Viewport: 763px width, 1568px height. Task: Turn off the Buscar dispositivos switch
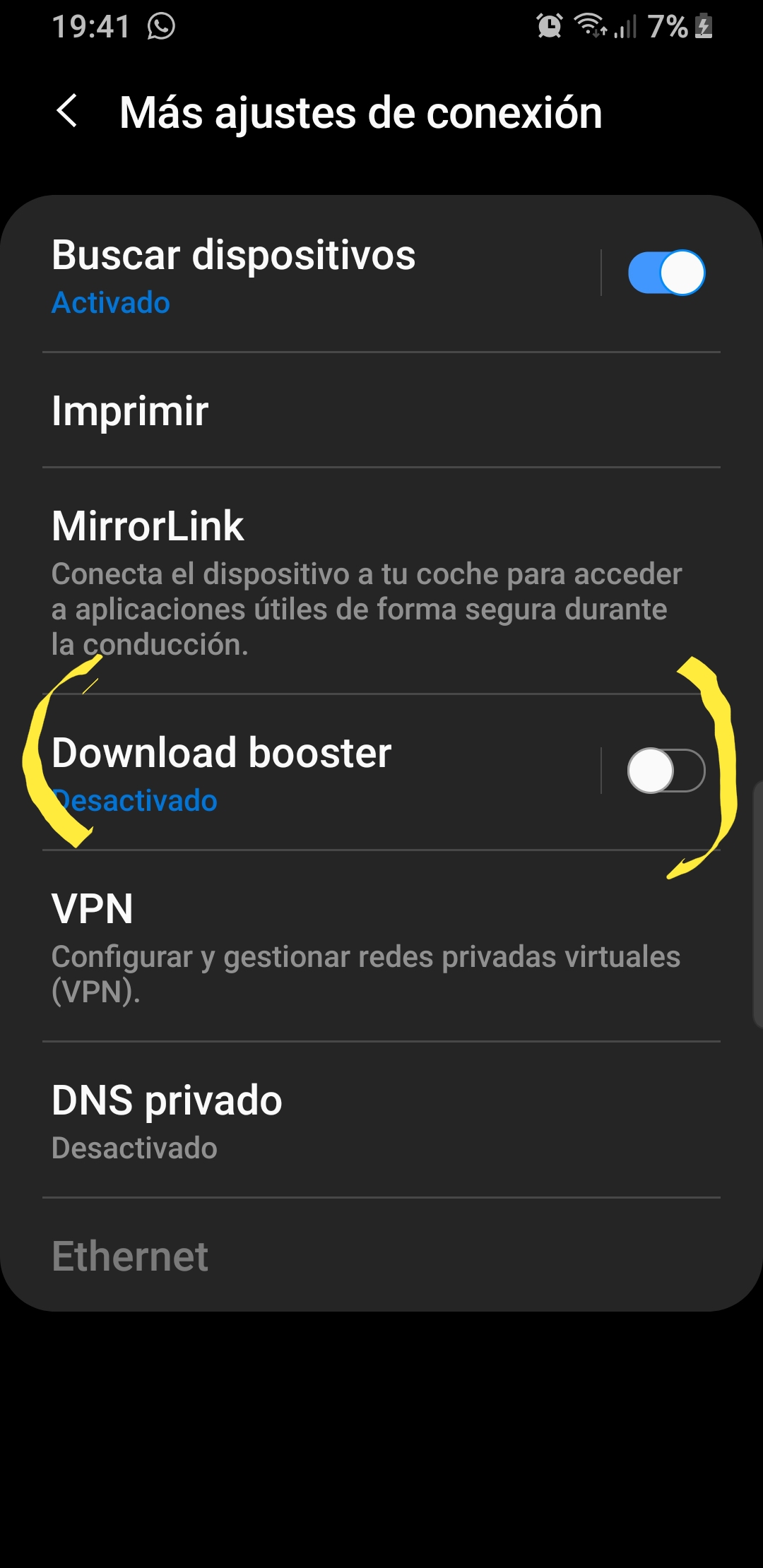coord(666,273)
